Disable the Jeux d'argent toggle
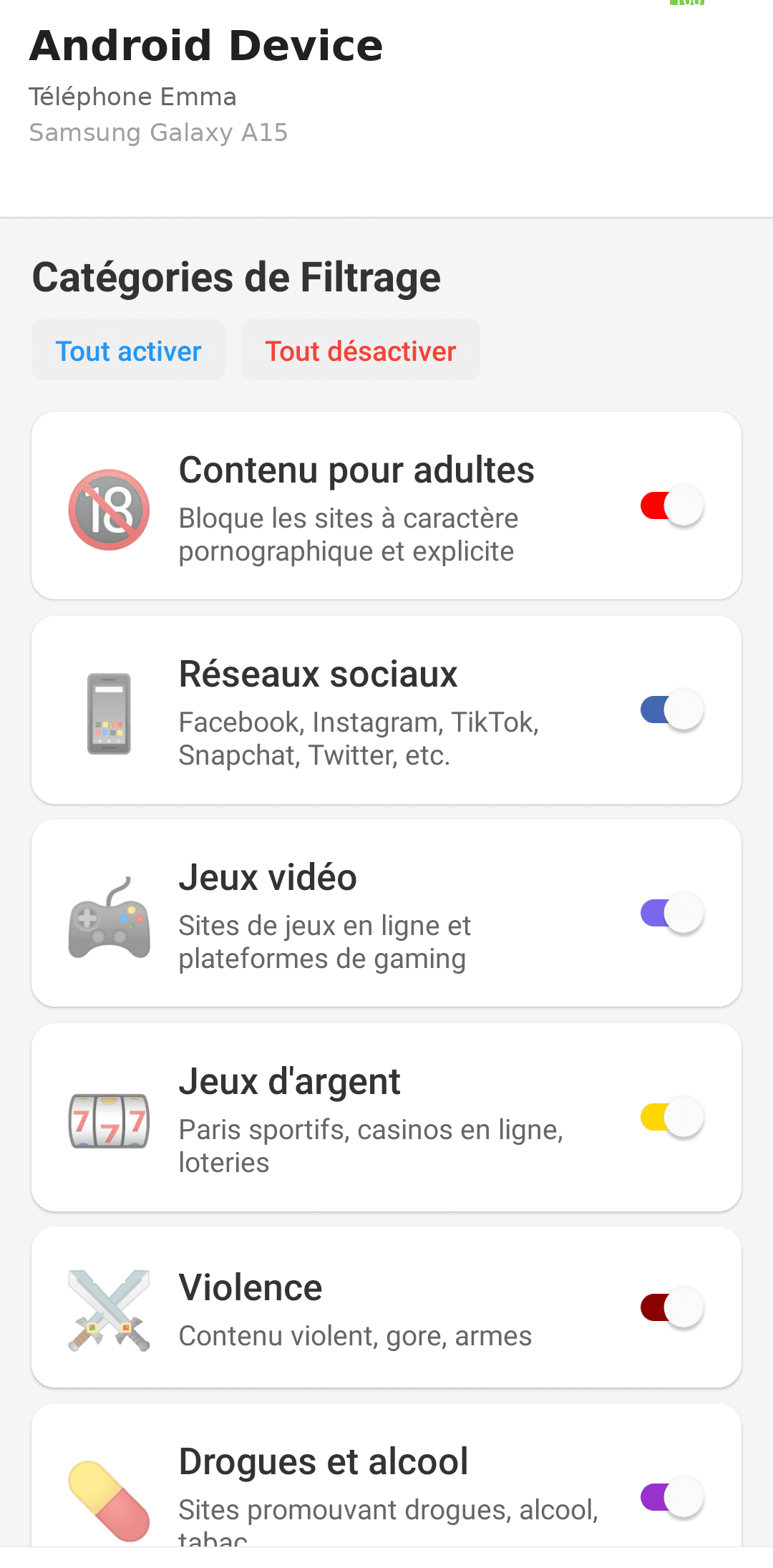The width and height of the screenshot is (773, 1568). [x=671, y=1116]
